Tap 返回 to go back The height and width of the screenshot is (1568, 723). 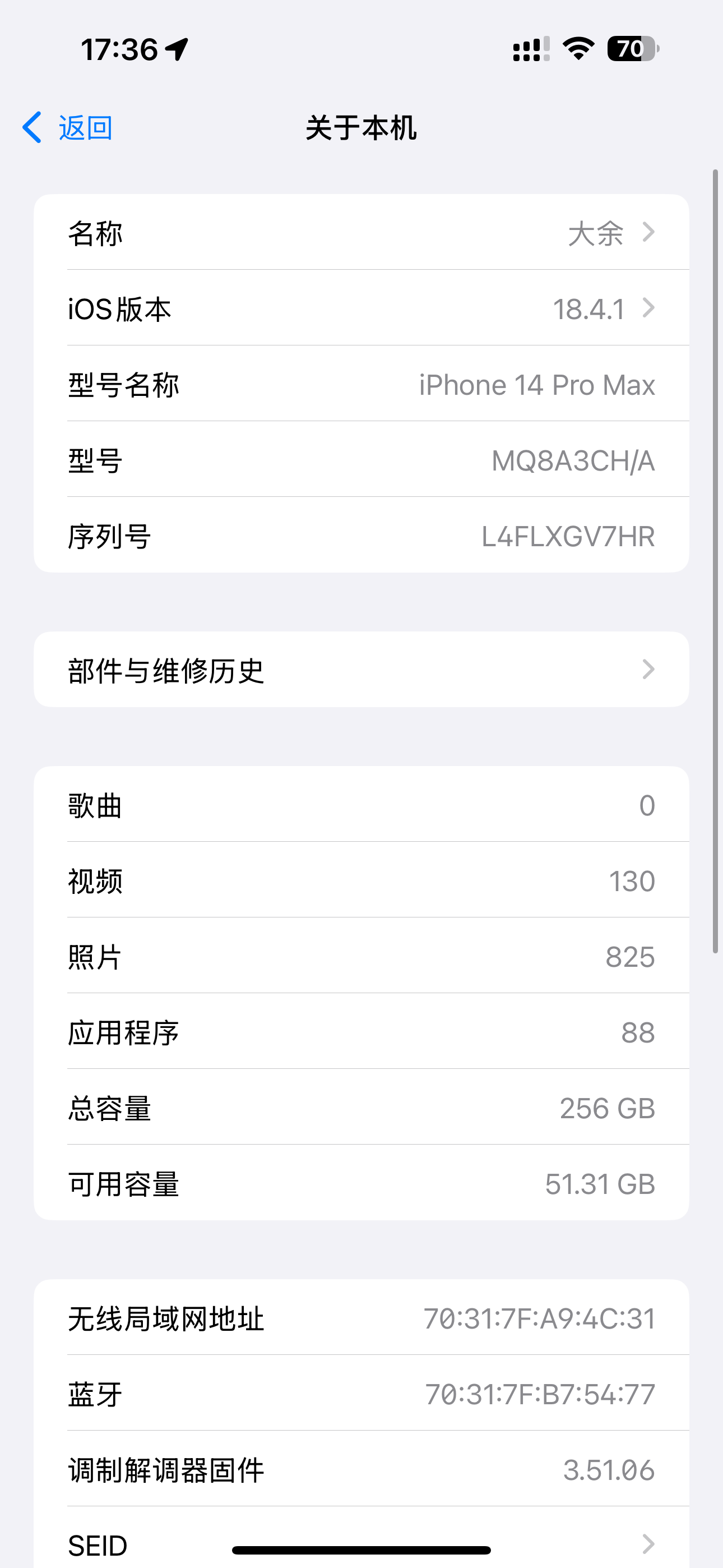[85, 128]
